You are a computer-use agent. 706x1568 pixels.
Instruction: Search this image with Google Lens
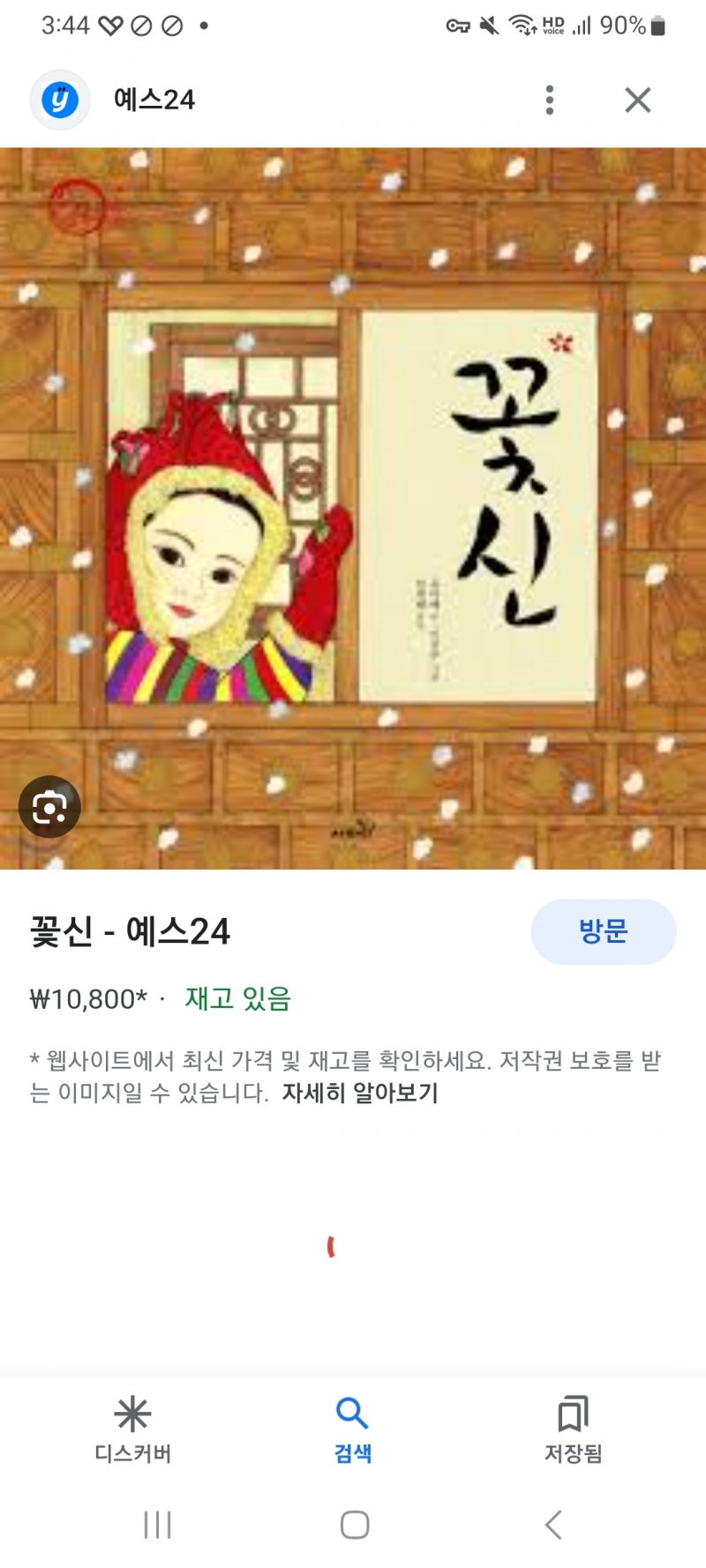49,807
